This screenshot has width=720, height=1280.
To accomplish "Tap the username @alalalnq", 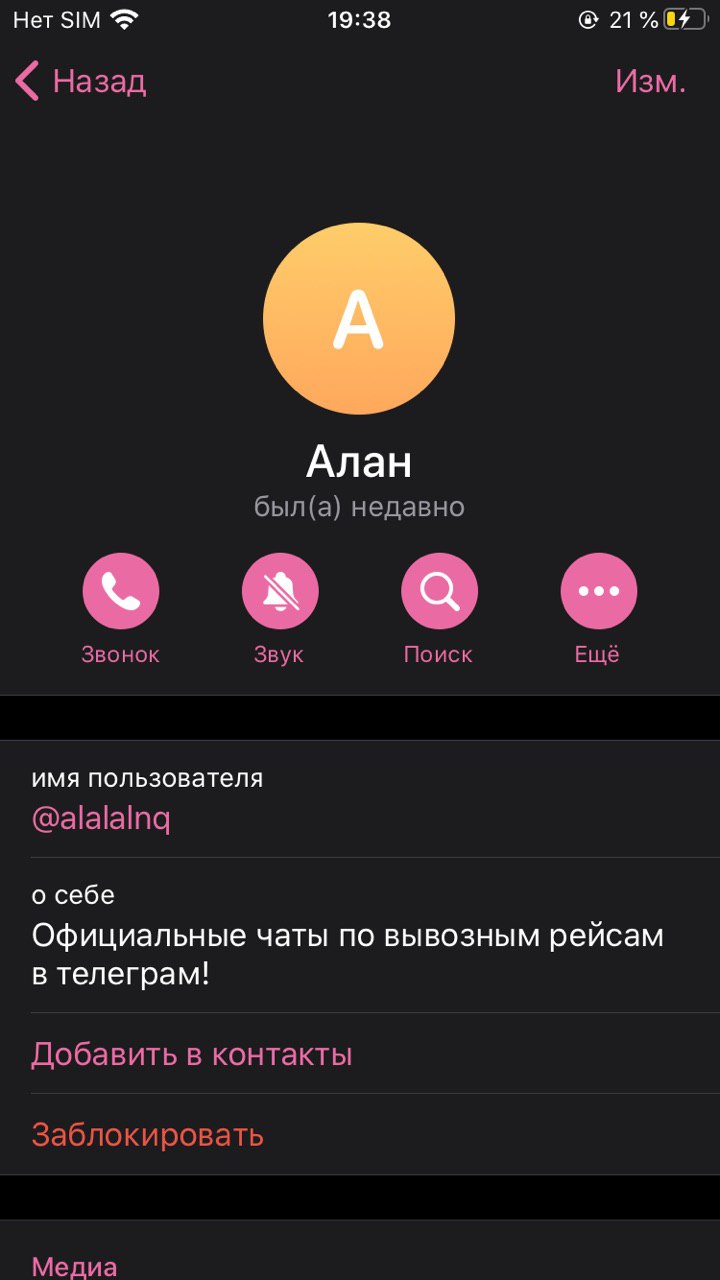I will click(x=101, y=819).
